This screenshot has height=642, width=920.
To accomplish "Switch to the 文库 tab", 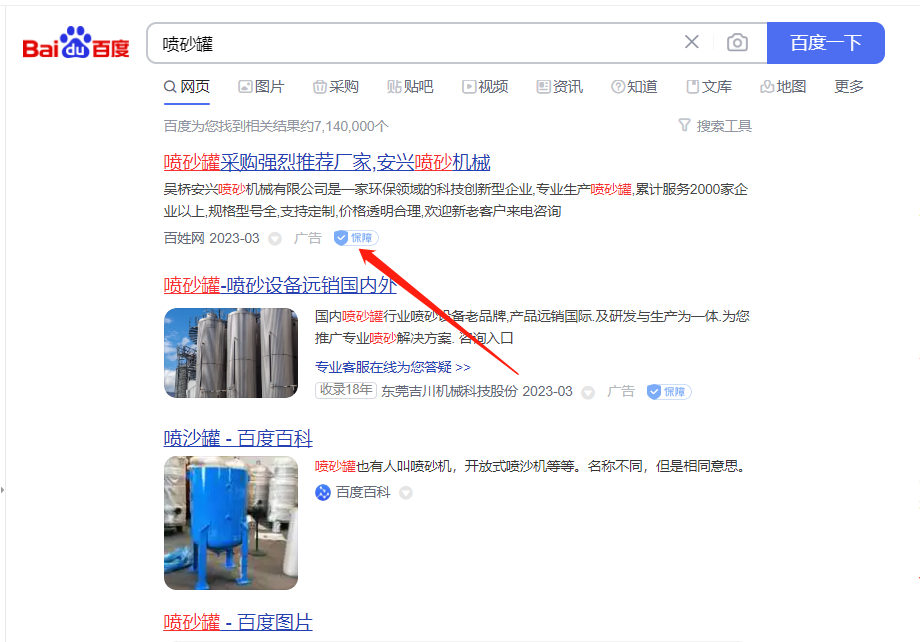I will tap(709, 87).
